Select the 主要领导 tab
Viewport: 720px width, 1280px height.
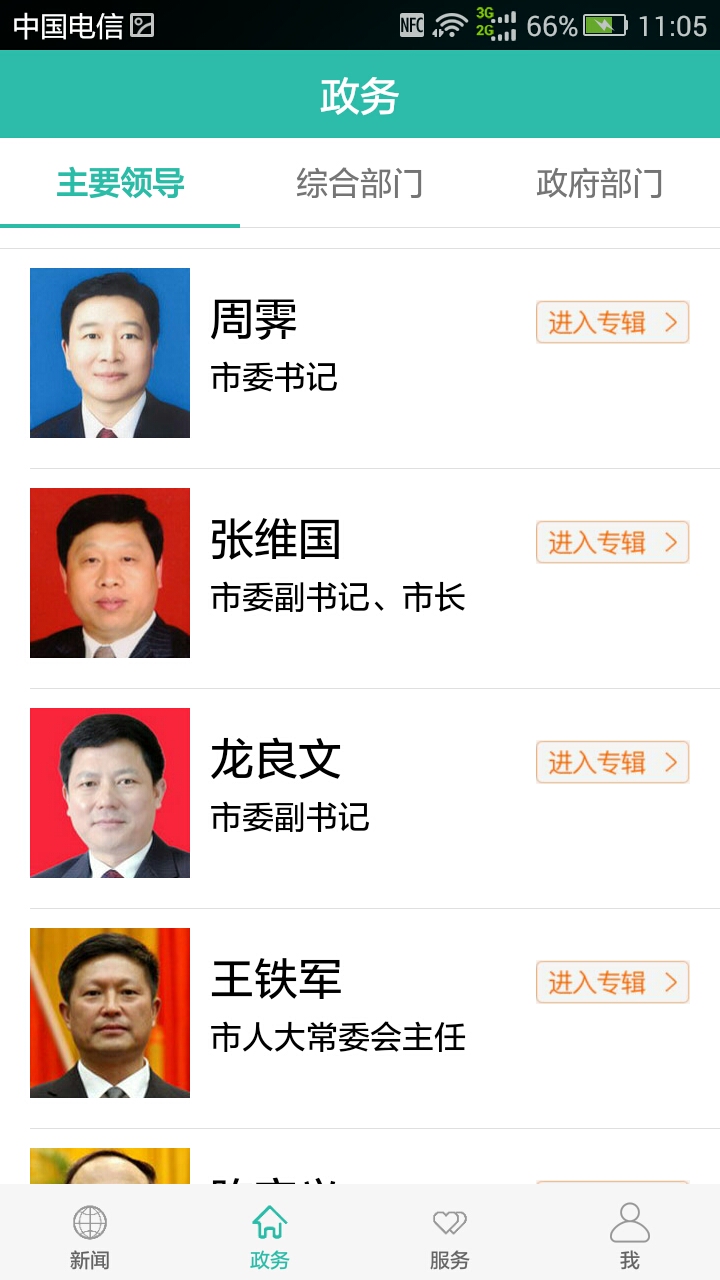point(119,184)
